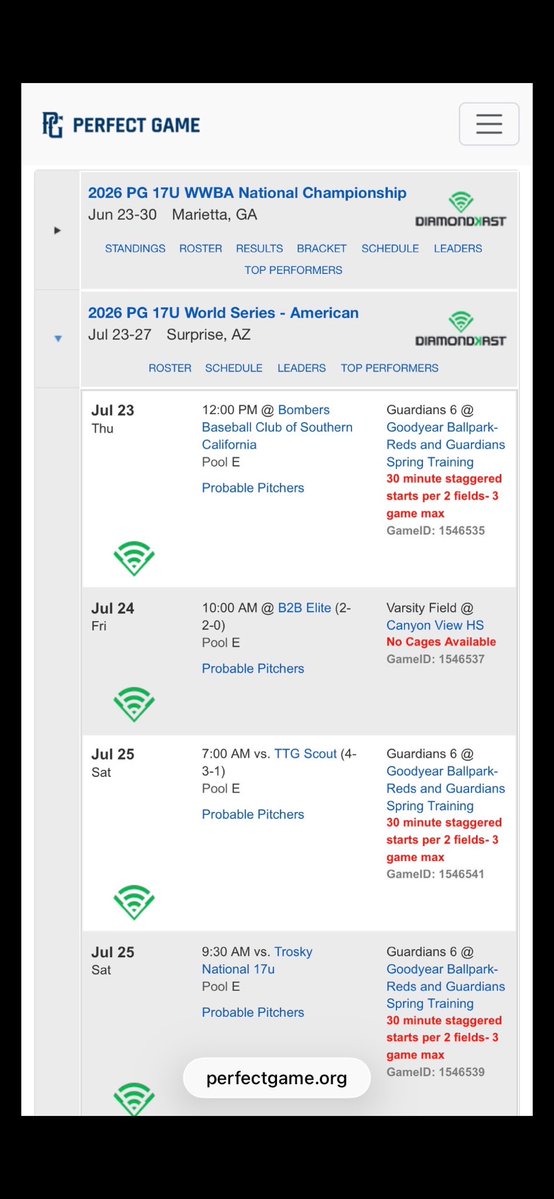Viewport: 554px width, 1199px height.
Task: Open Bombers Baseball Club of Southern California
Action: pyautogui.click(x=277, y=427)
